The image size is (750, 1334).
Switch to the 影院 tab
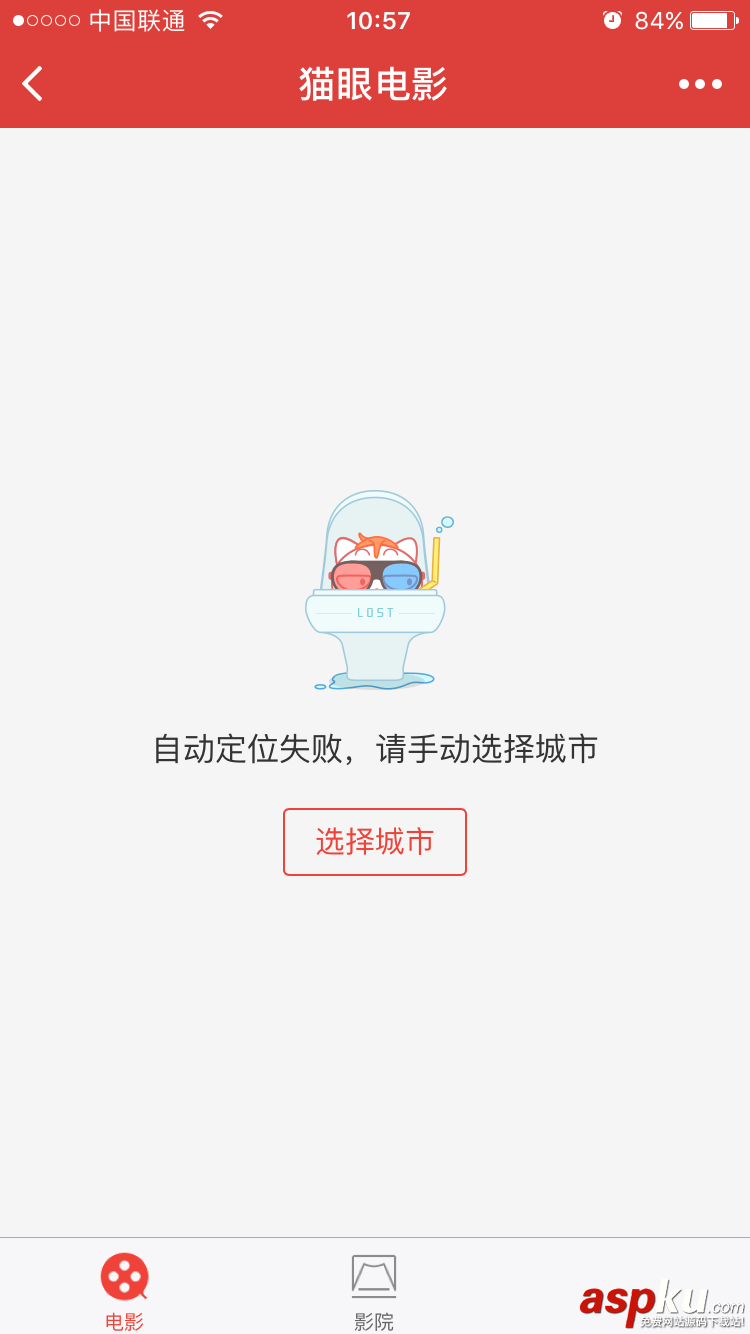pos(374,1291)
